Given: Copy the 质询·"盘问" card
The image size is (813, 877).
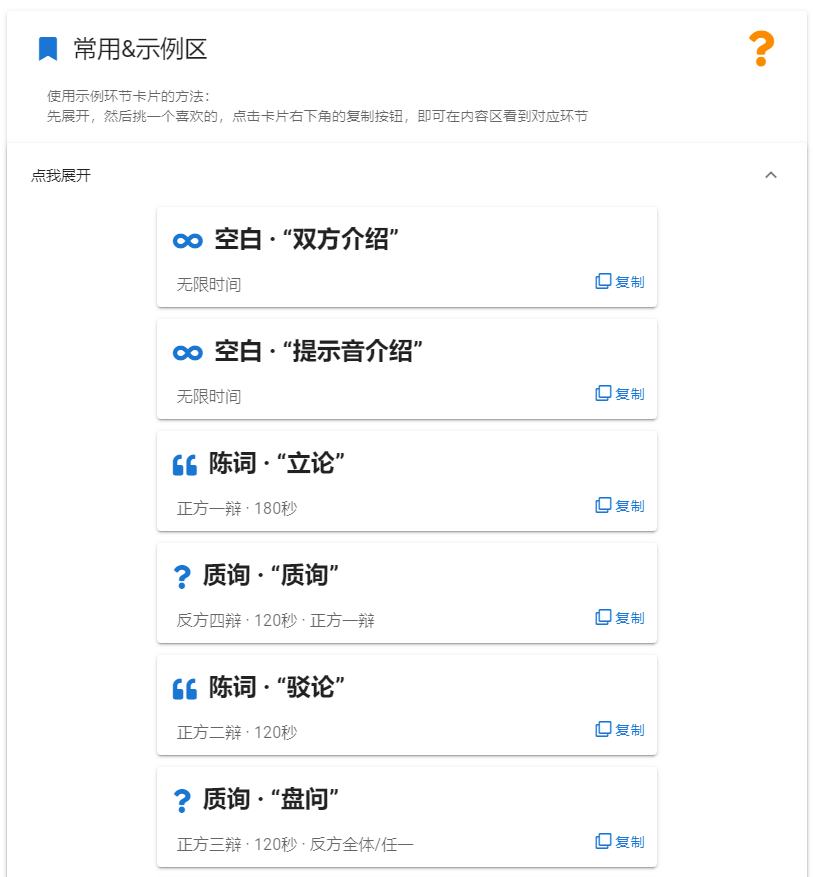Looking at the screenshot, I should click(620, 842).
